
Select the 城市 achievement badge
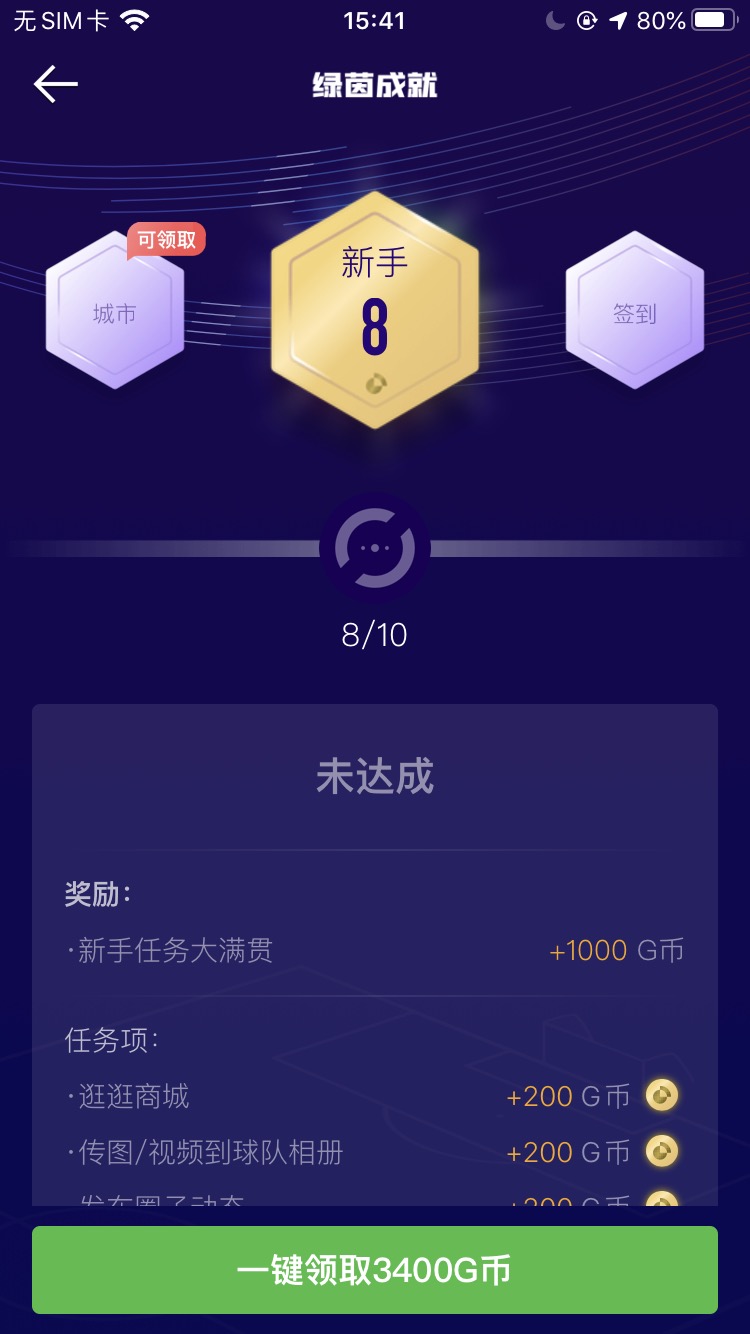coord(115,312)
